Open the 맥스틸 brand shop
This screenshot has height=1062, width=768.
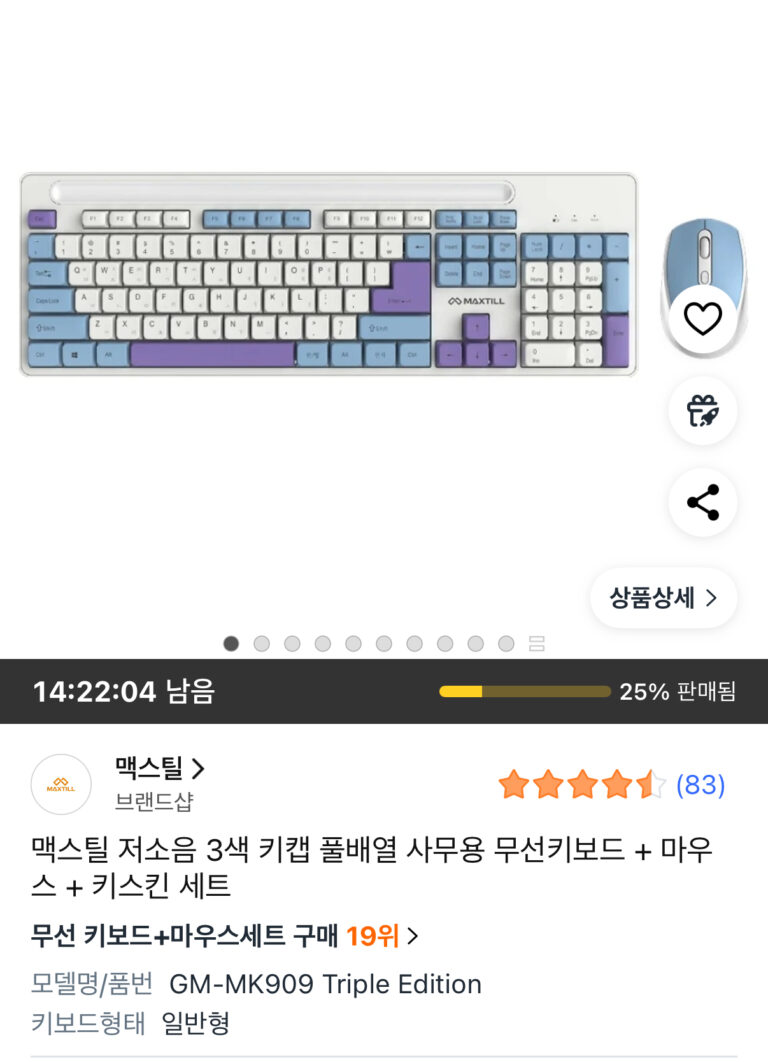[159, 769]
